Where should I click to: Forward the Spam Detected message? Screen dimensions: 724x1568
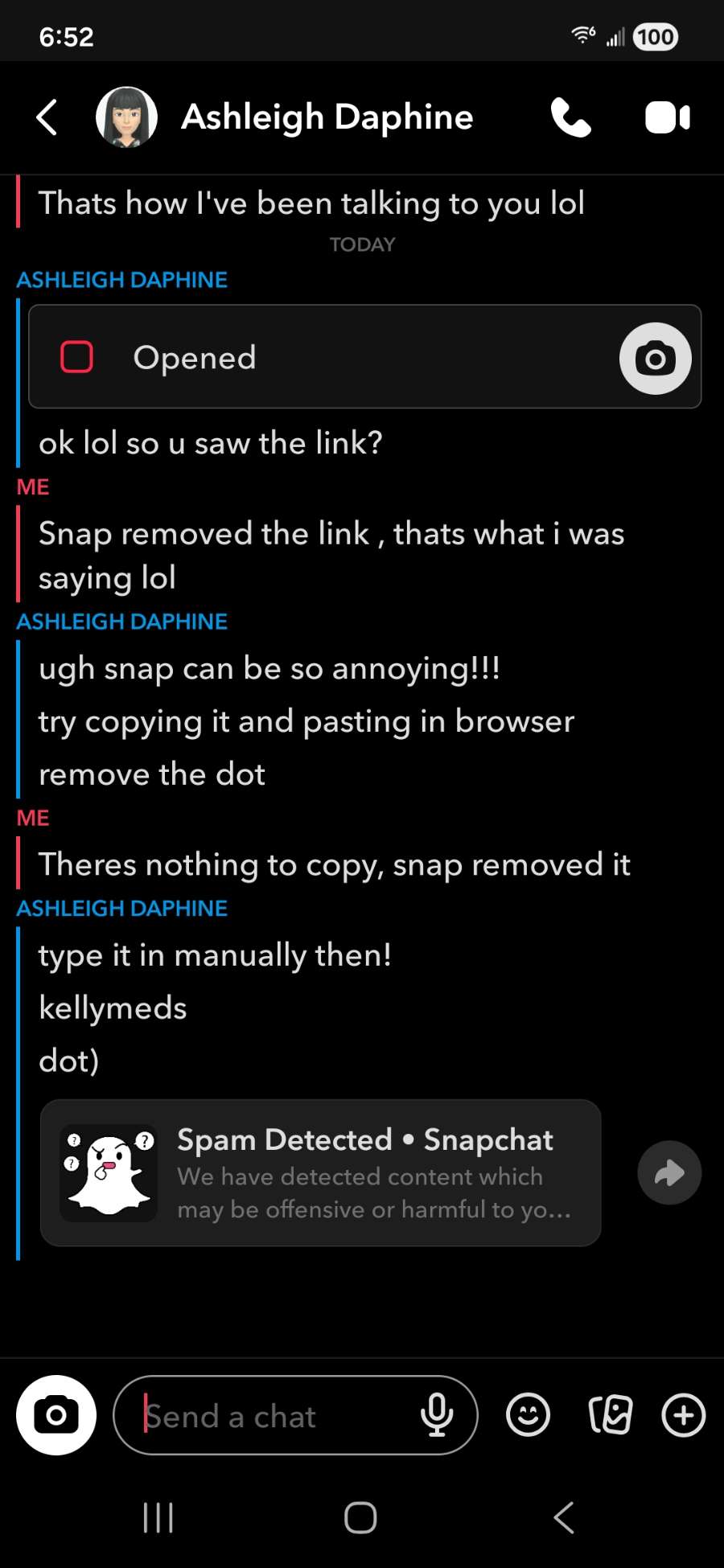pyautogui.click(x=669, y=1172)
